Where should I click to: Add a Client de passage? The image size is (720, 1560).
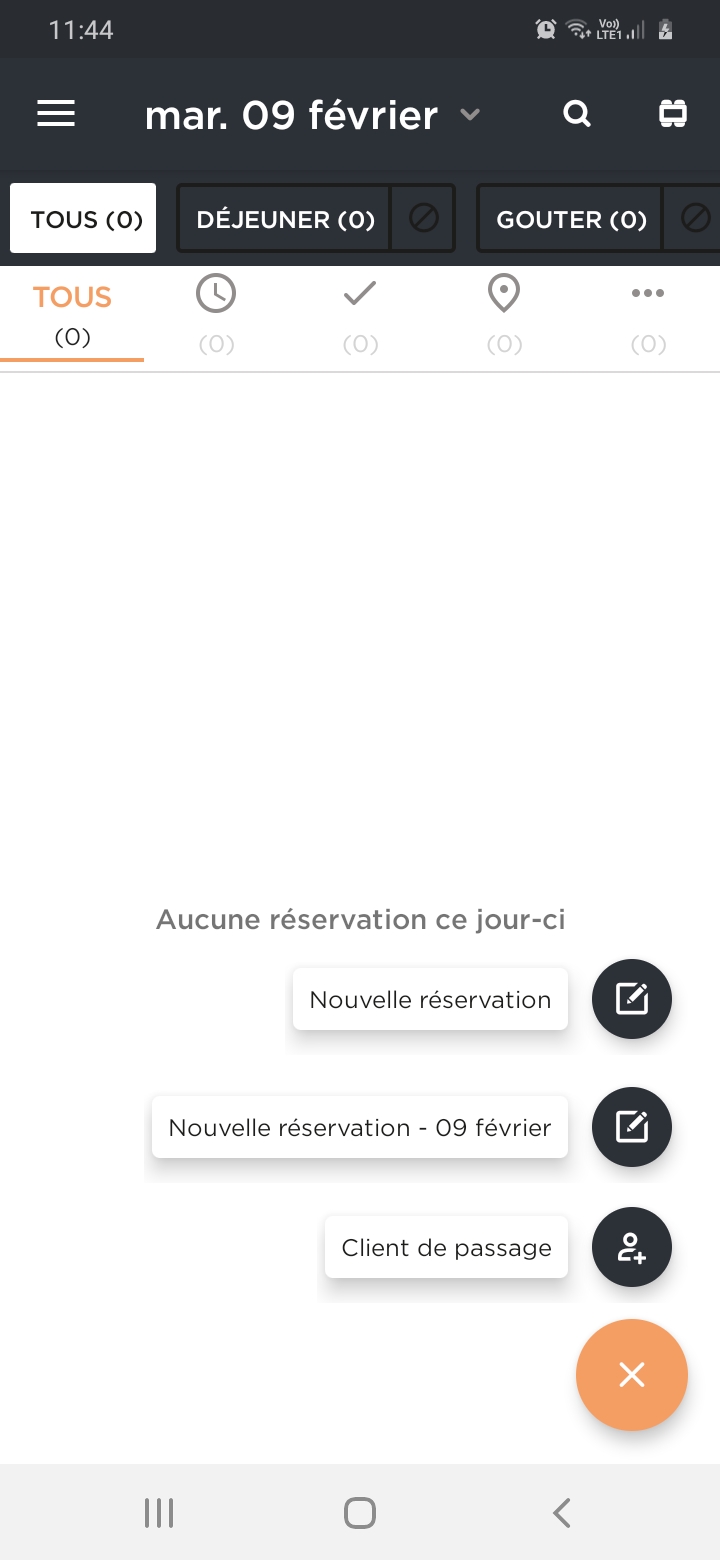pos(446,1247)
